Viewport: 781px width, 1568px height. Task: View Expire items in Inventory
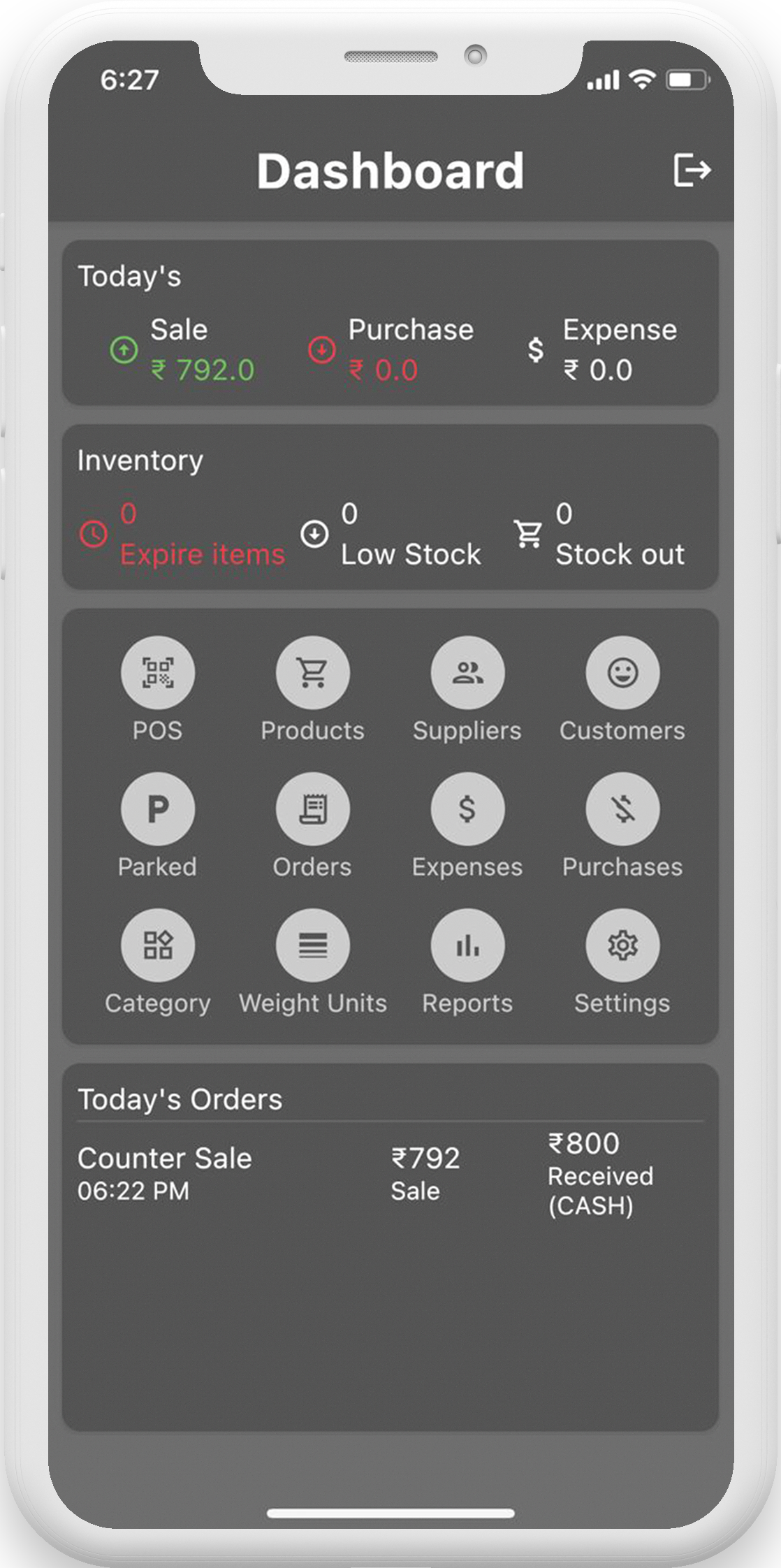tap(182, 535)
